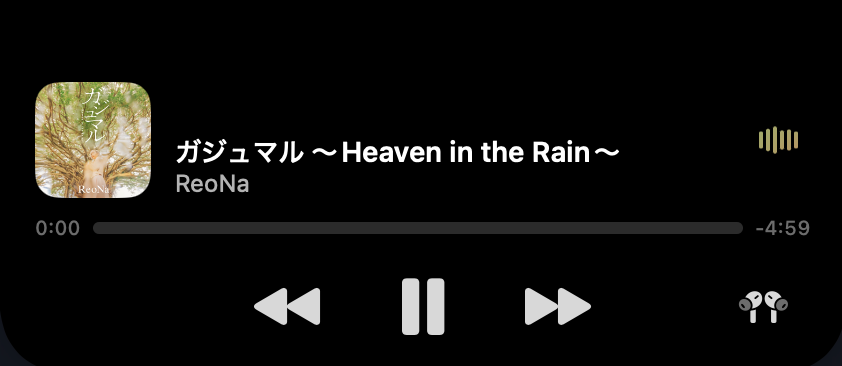This screenshot has width=842, height=366.
Task: Tap the playback progress bar
Action: (418, 228)
